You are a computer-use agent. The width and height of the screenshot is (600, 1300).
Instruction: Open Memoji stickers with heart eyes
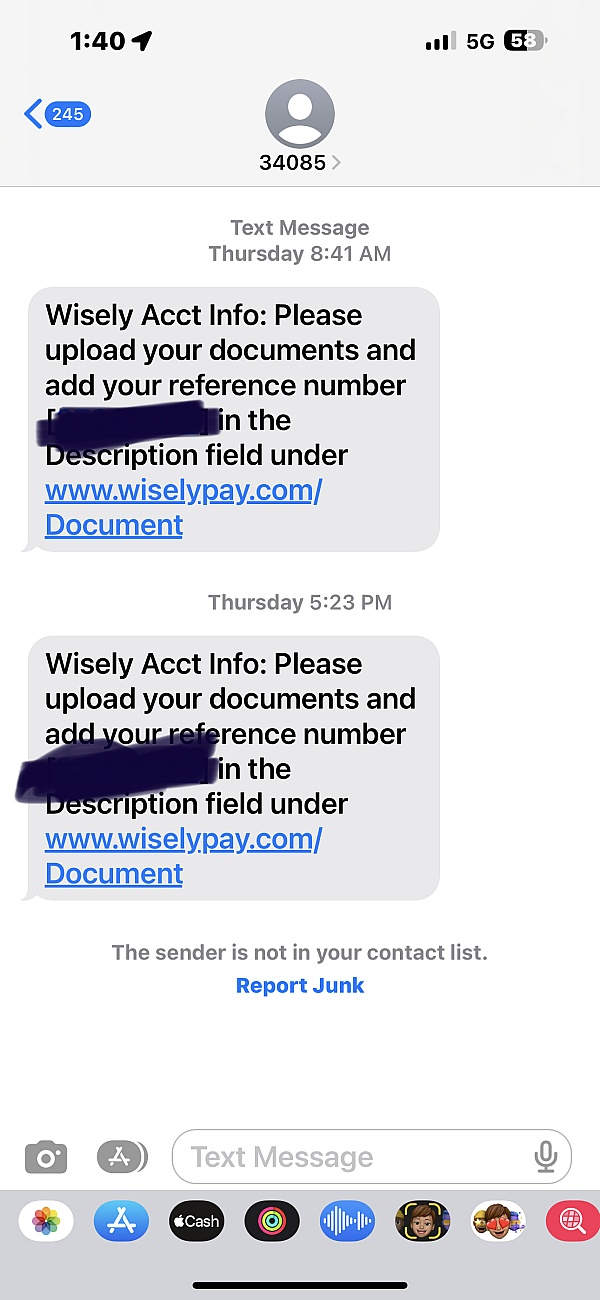tap(498, 1221)
